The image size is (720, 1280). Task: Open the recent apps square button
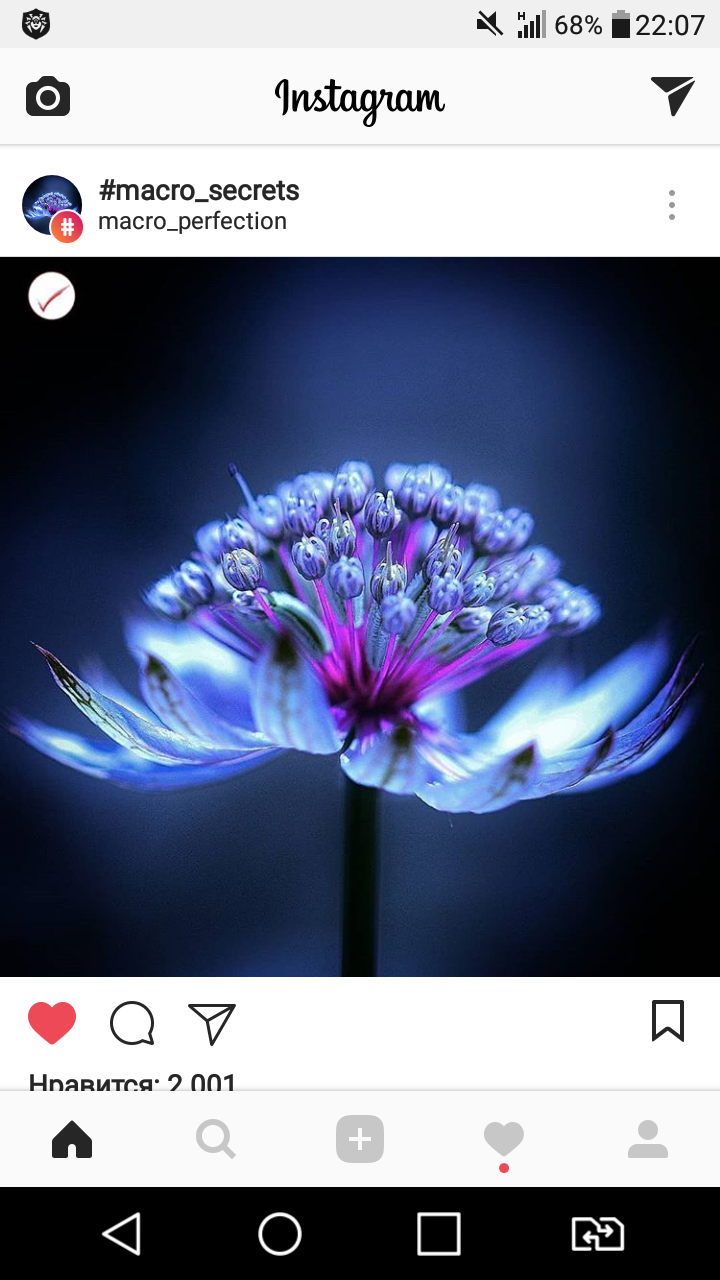pos(439,1234)
